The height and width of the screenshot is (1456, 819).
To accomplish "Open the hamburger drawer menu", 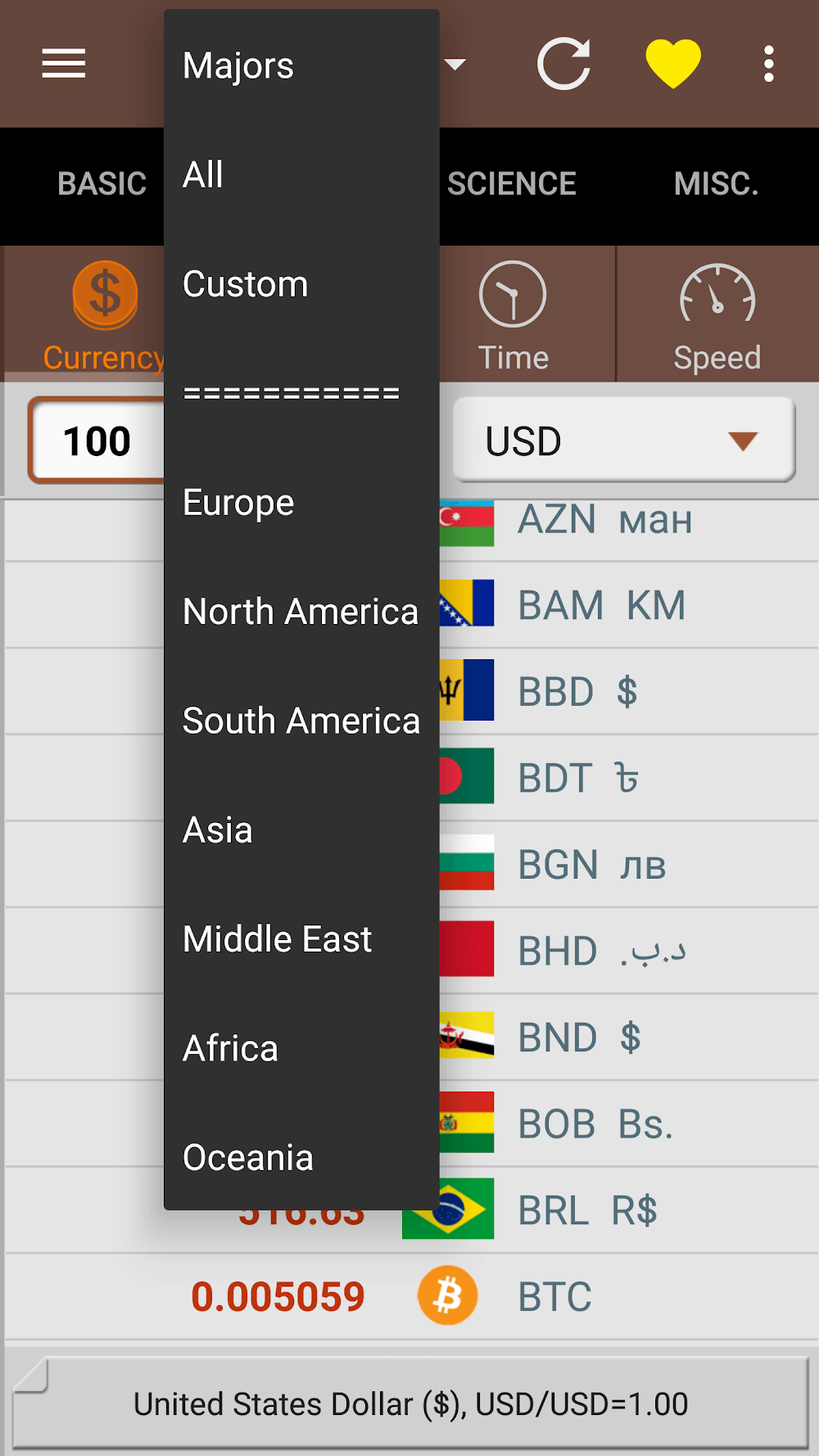I will (64, 64).
